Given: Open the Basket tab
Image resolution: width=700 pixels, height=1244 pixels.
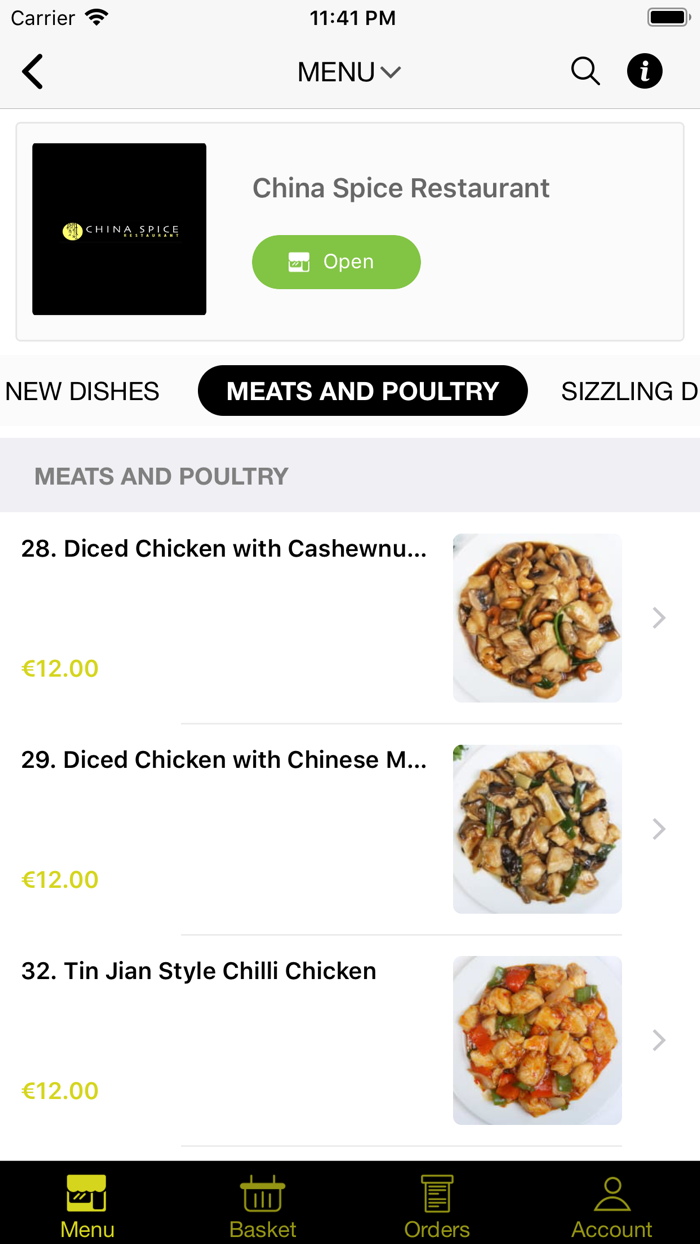Looking at the screenshot, I should click(263, 1205).
